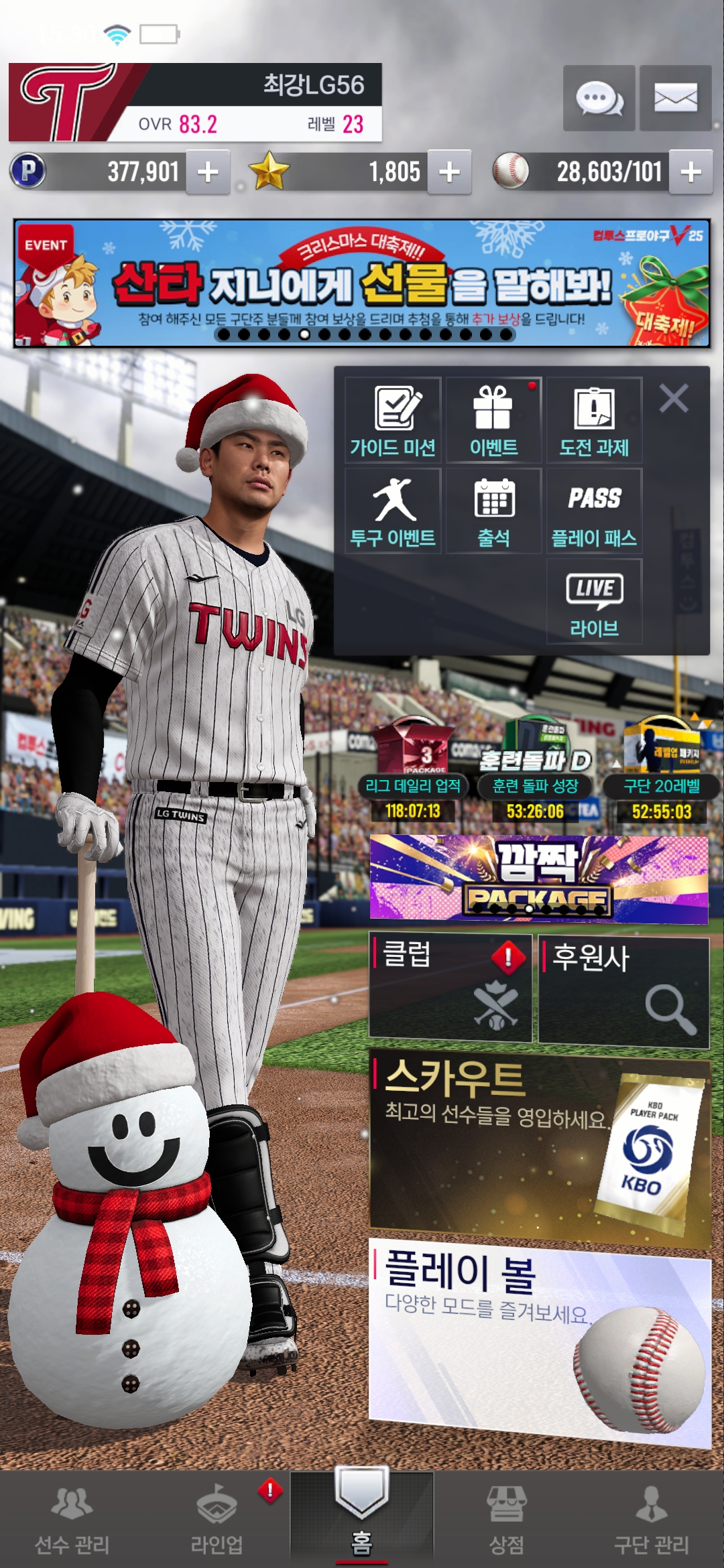
Task: Add more stars with the plus button
Action: tap(449, 172)
